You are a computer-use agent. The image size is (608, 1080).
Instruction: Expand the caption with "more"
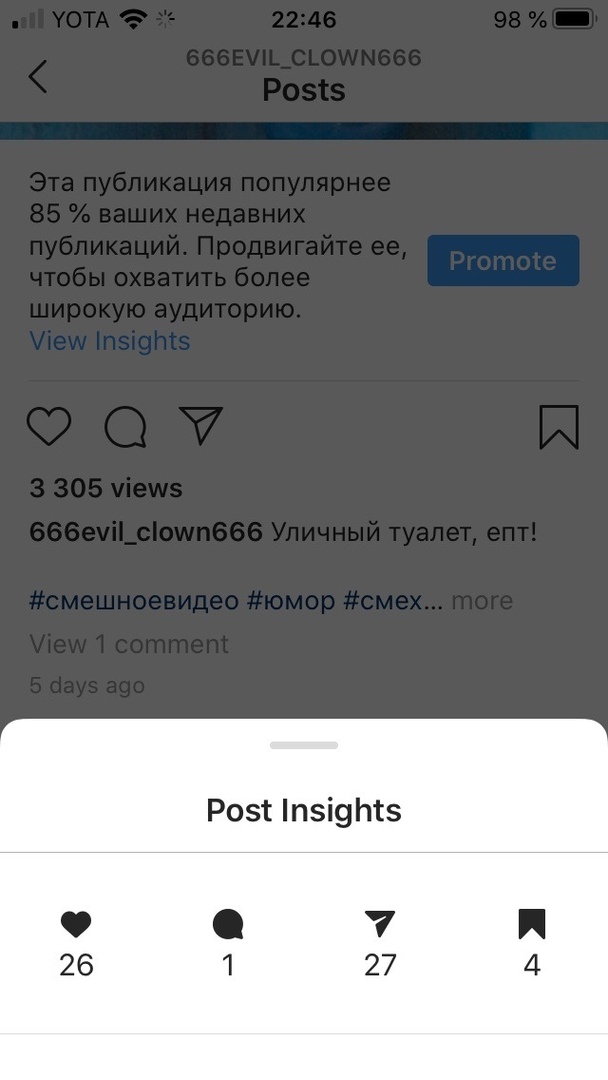tap(482, 601)
